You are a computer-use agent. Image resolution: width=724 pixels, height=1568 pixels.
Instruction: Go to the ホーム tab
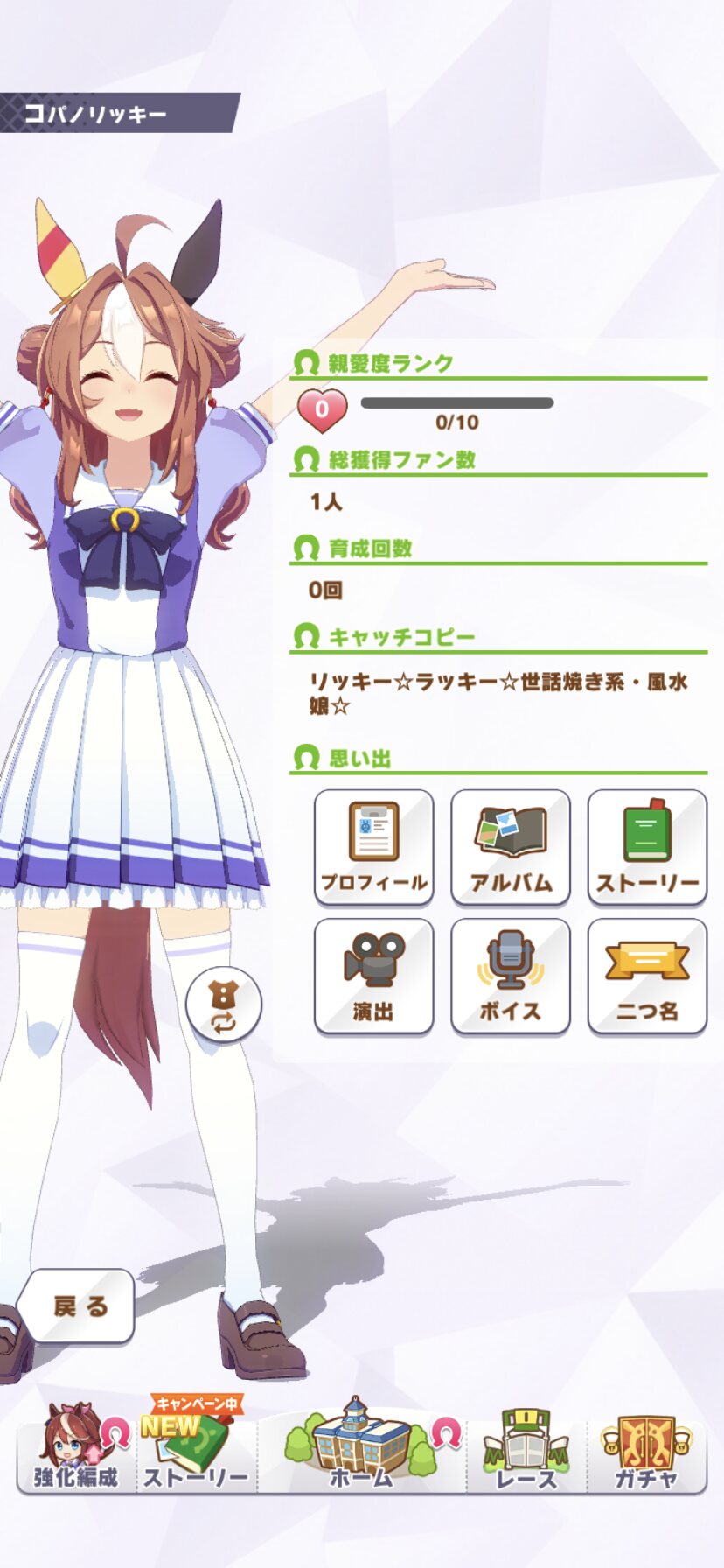point(362,1445)
